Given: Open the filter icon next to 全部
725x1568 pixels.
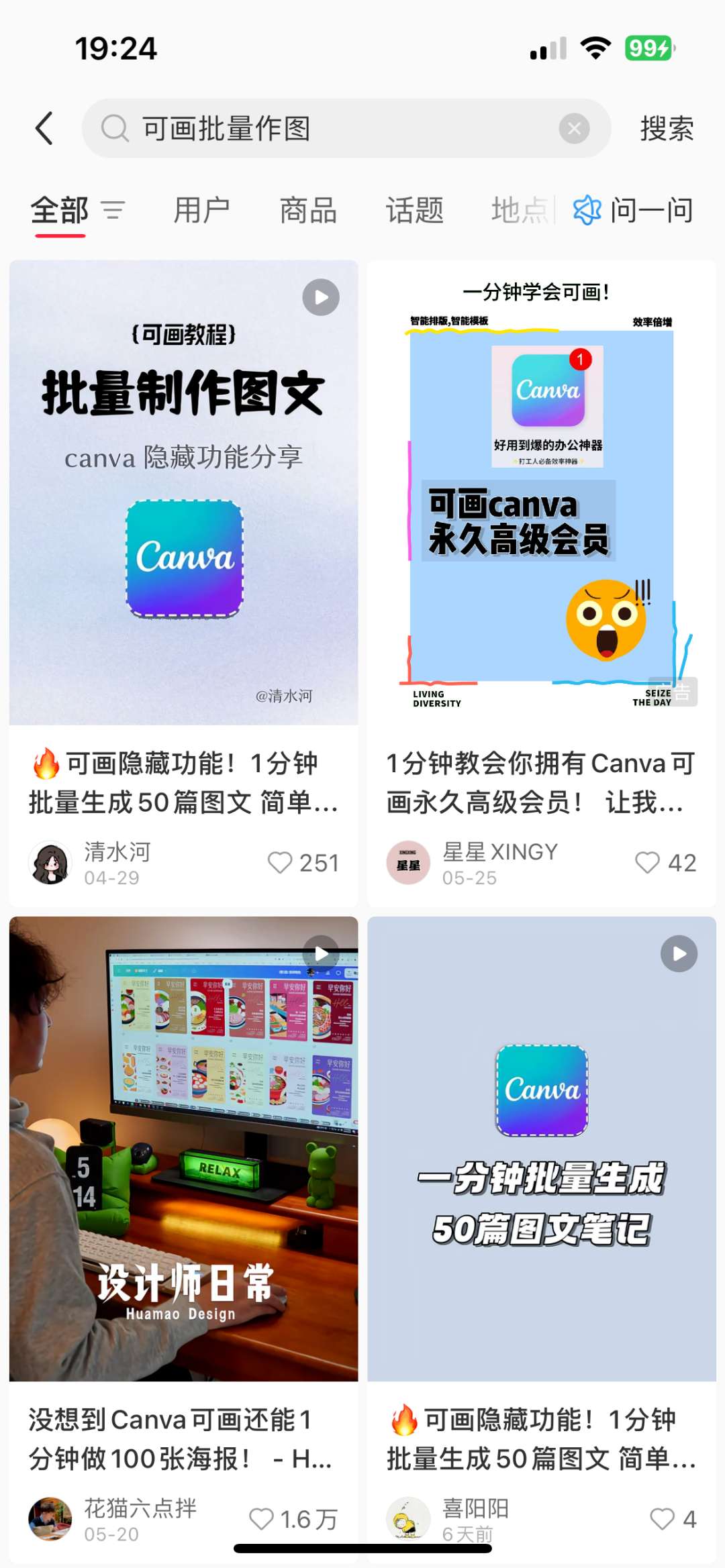Looking at the screenshot, I should click(x=113, y=211).
